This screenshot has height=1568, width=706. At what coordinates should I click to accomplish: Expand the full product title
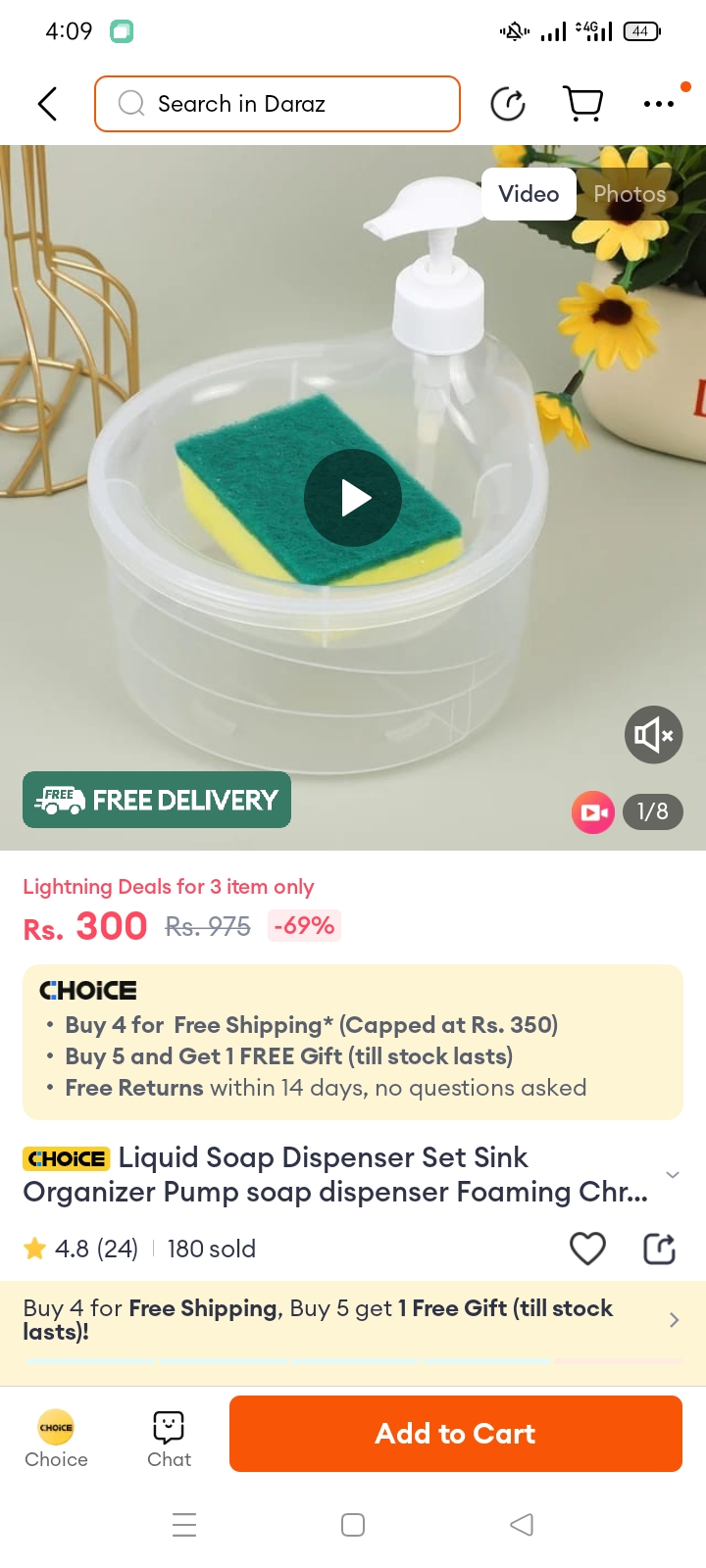click(673, 1174)
